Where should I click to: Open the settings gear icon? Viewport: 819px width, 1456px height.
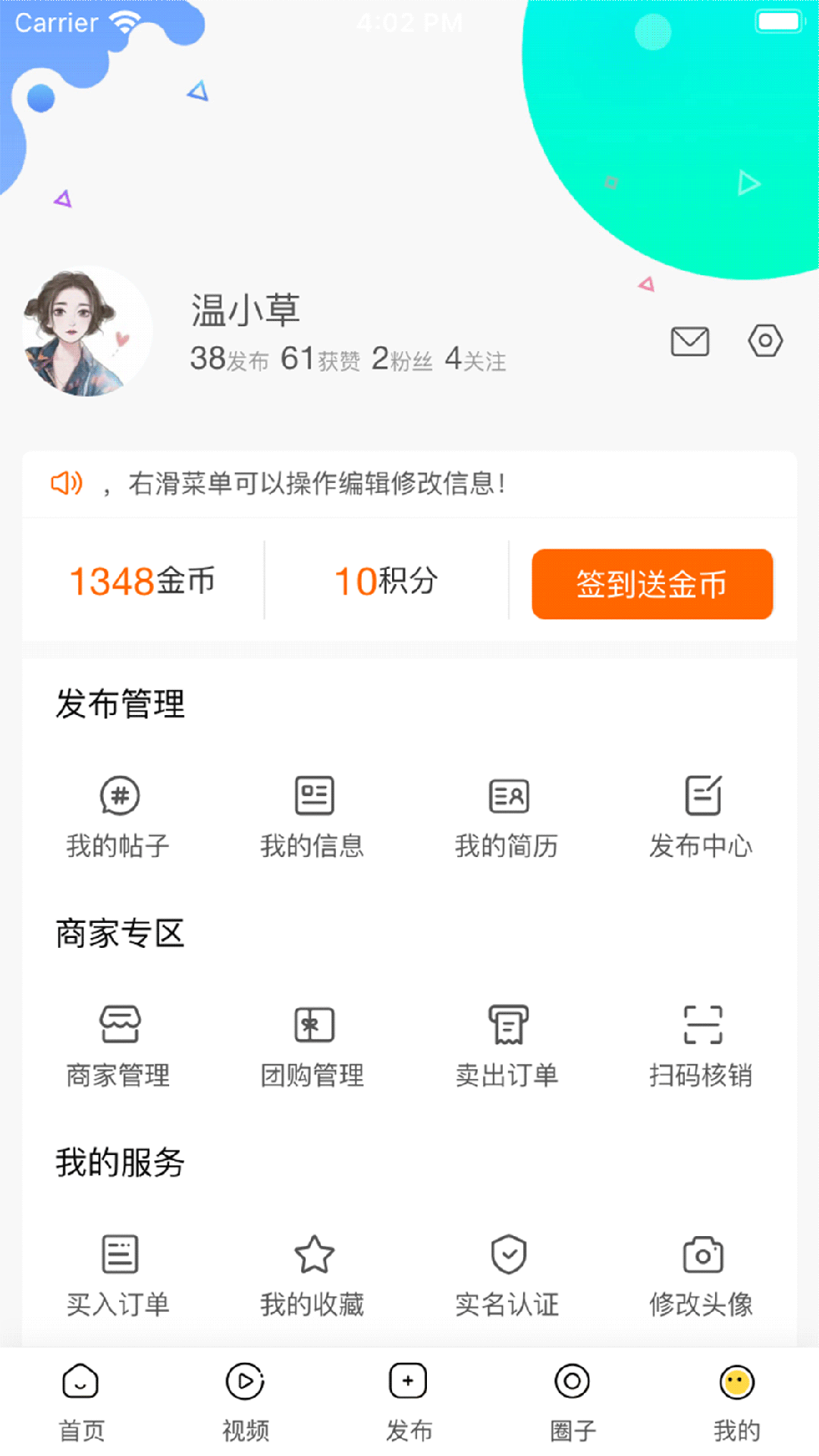point(764,341)
